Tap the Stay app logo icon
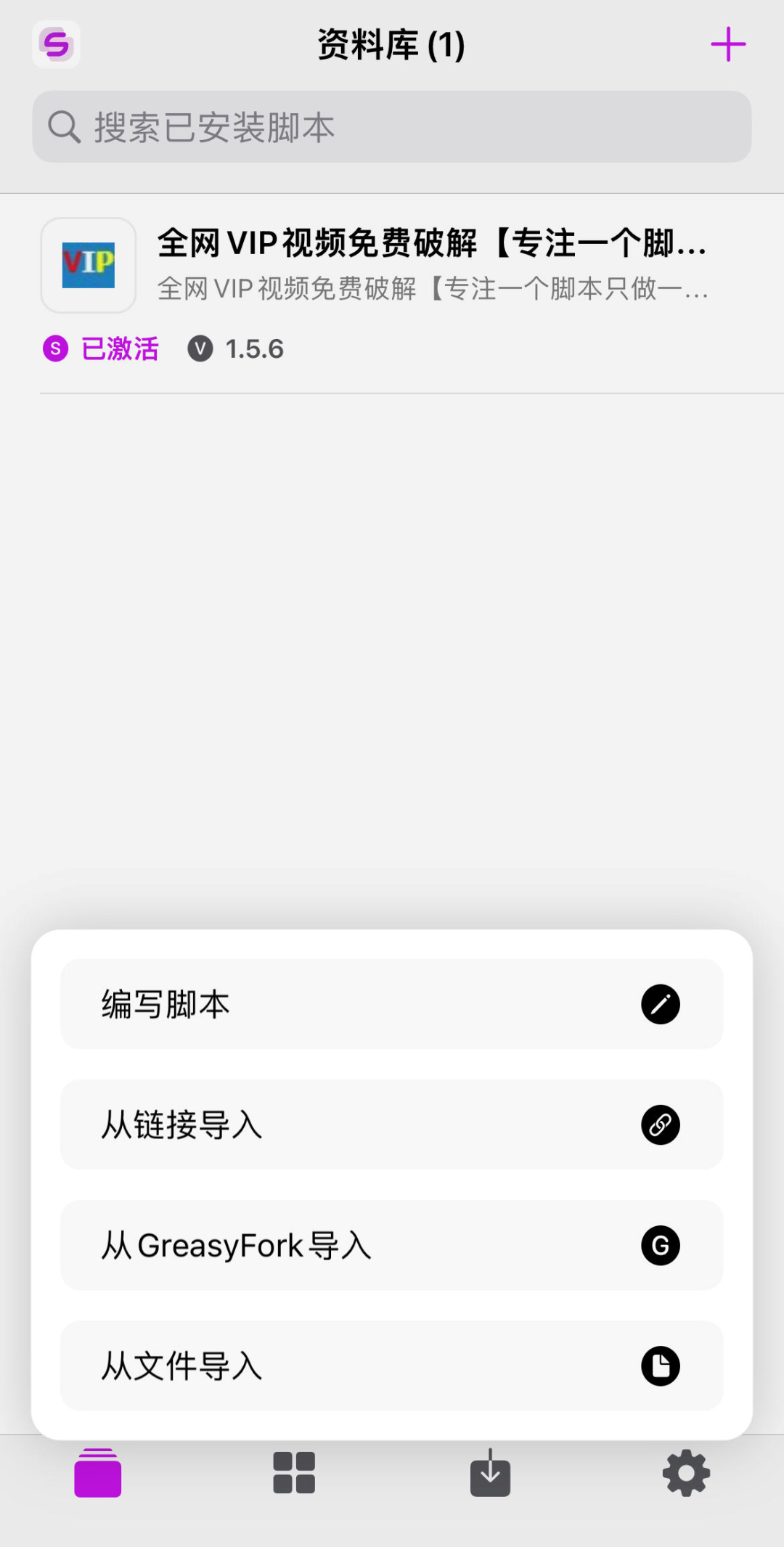 point(56,45)
